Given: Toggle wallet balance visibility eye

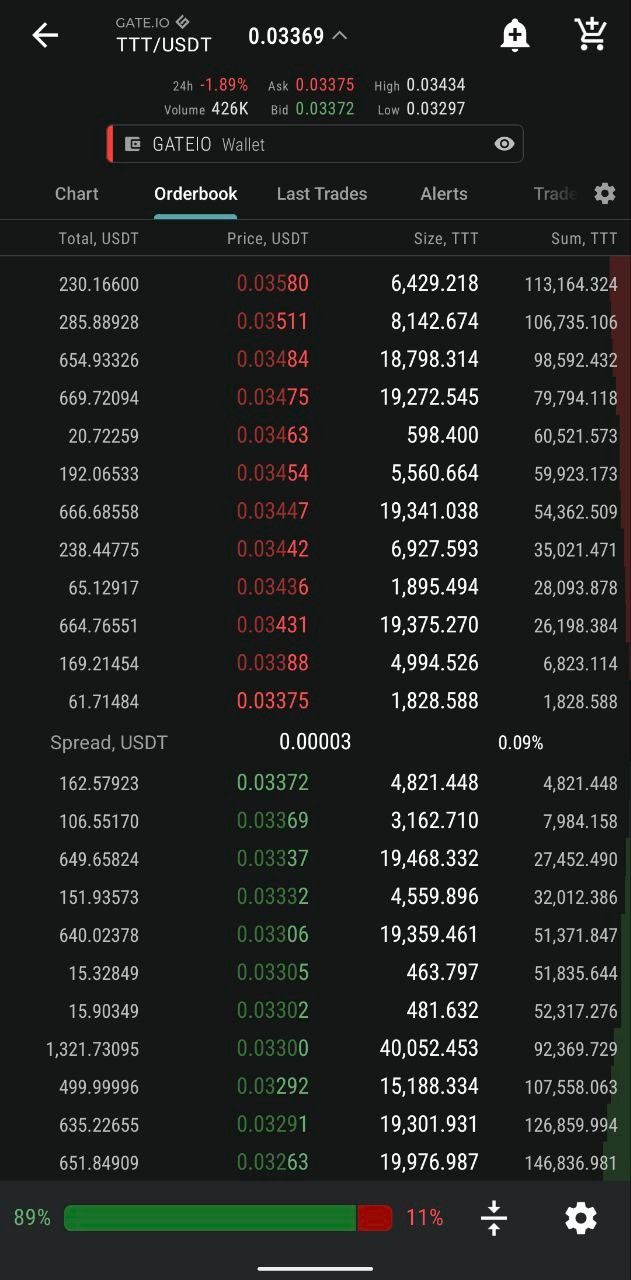Looking at the screenshot, I should [504, 144].
